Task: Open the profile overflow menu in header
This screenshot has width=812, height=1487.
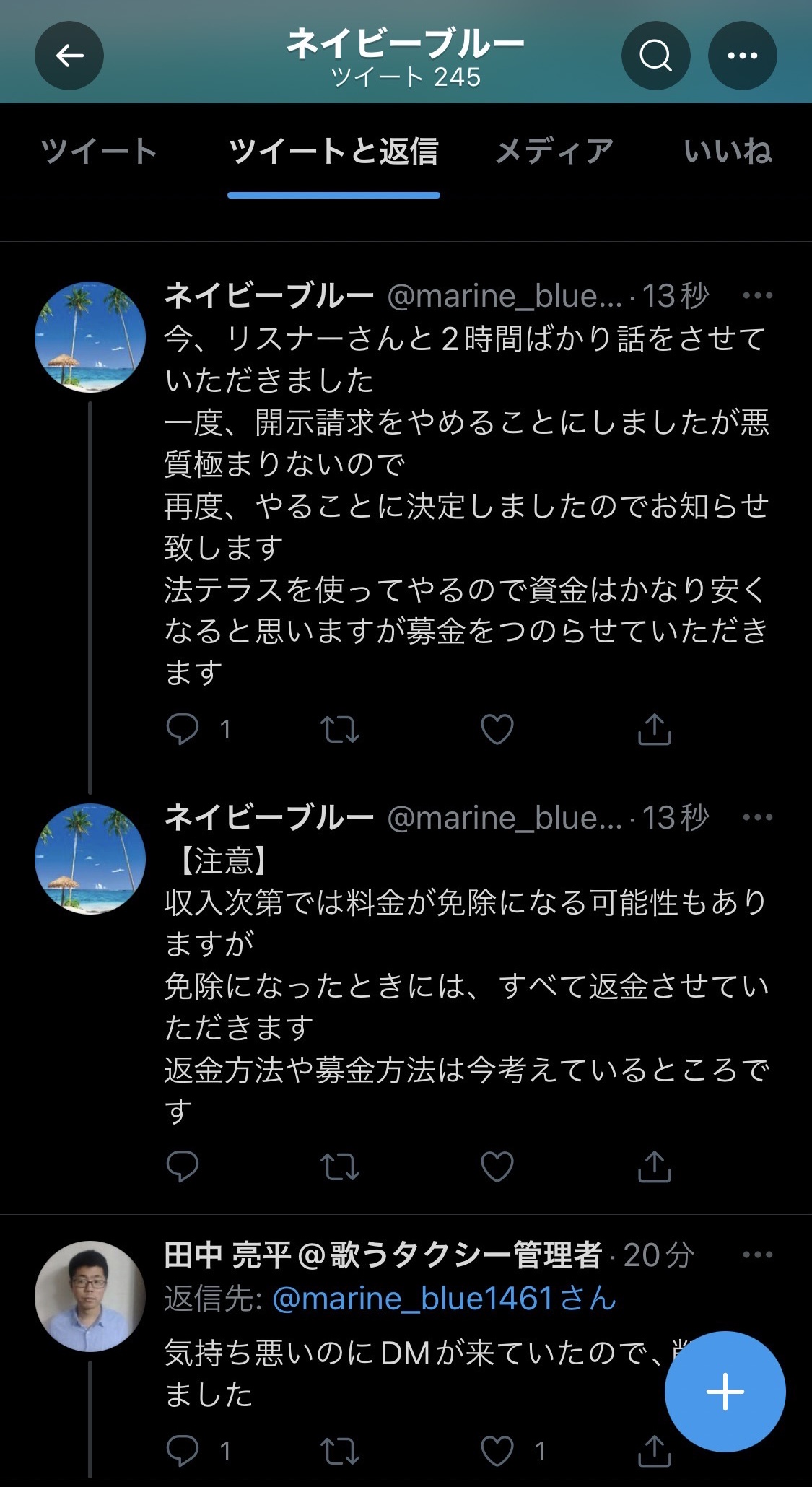Action: click(742, 56)
